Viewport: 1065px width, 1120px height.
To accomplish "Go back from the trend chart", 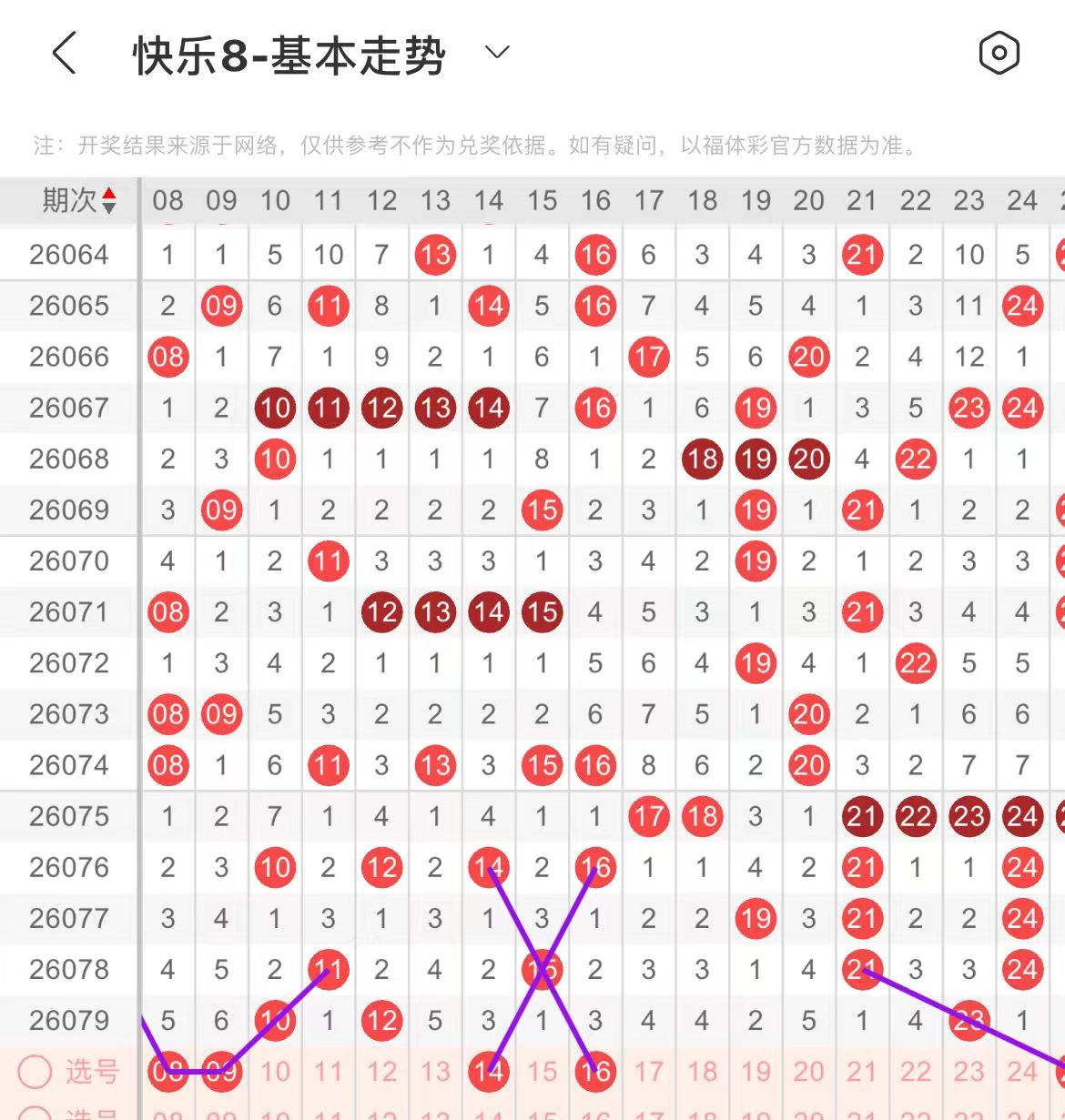I will point(64,53).
